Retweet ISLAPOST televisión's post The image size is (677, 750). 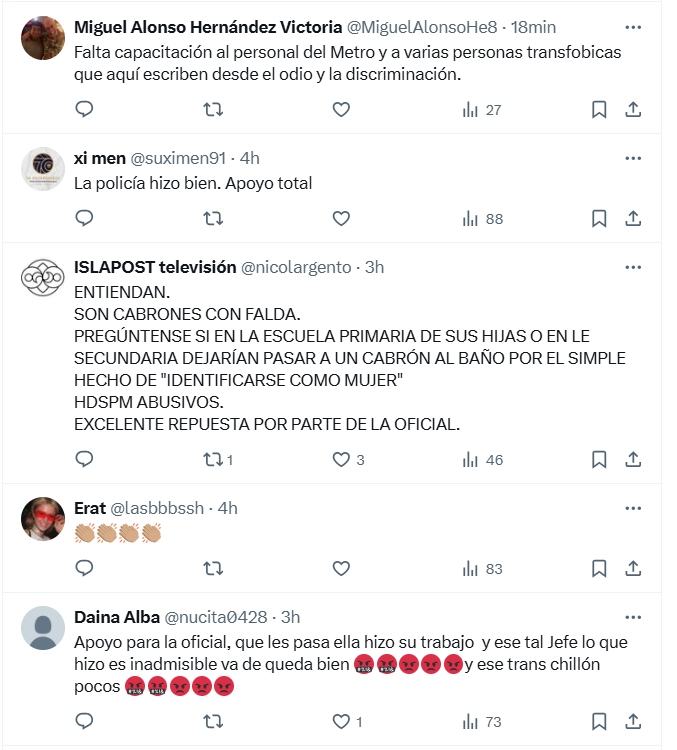(x=213, y=460)
